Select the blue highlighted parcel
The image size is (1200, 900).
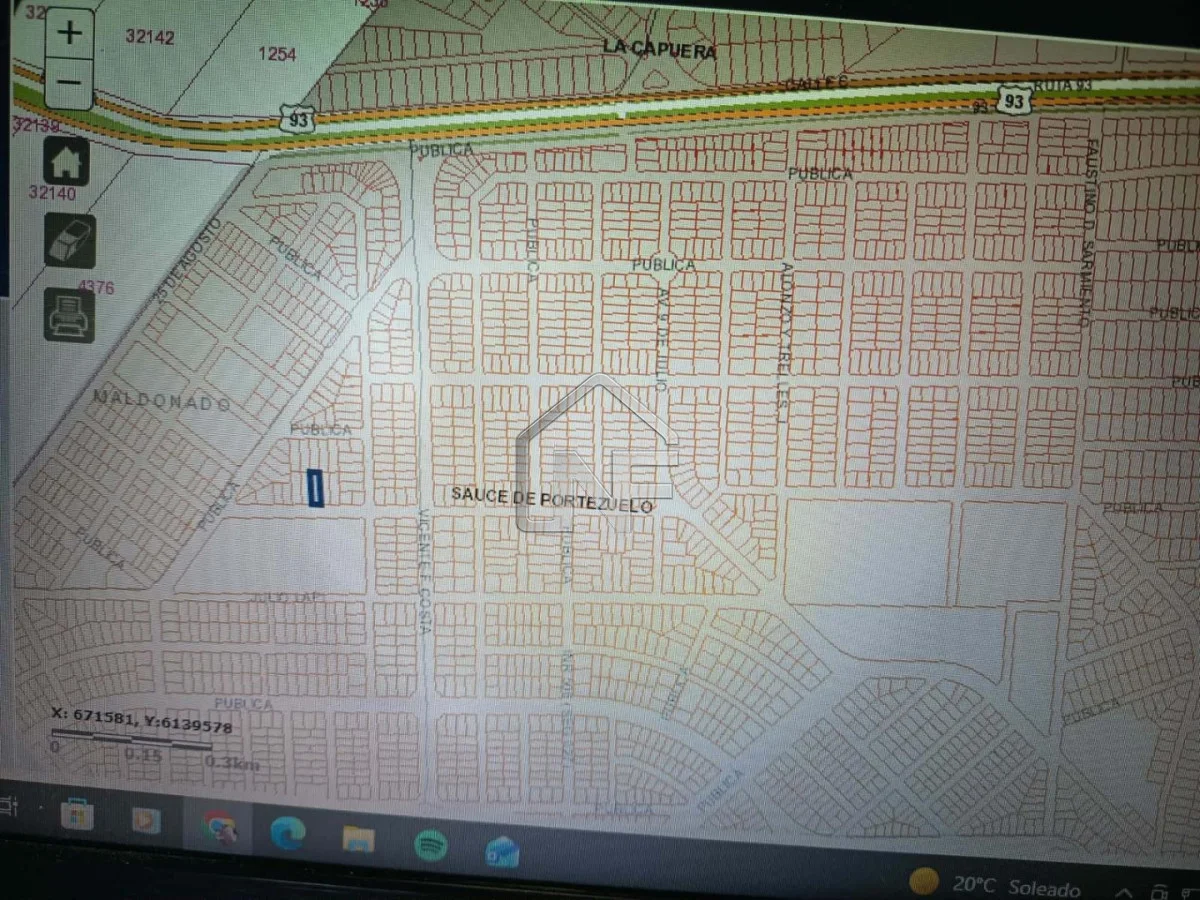click(315, 488)
